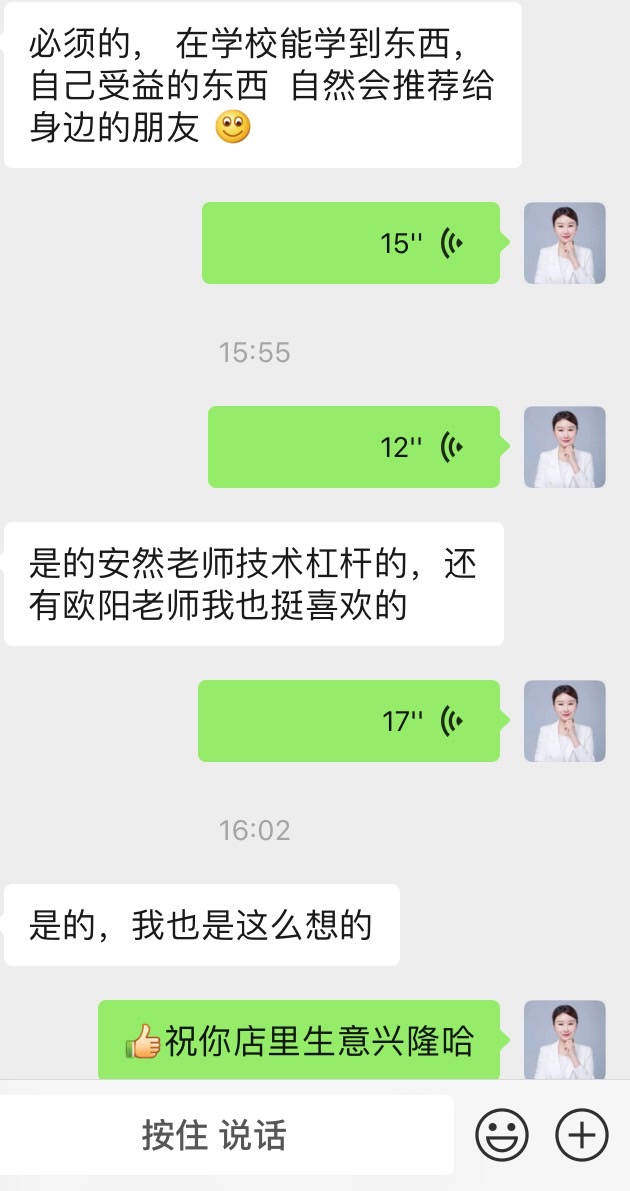Image resolution: width=630 pixels, height=1191 pixels.
Task: Play the 12-second voice message
Action: click(x=354, y=447)
